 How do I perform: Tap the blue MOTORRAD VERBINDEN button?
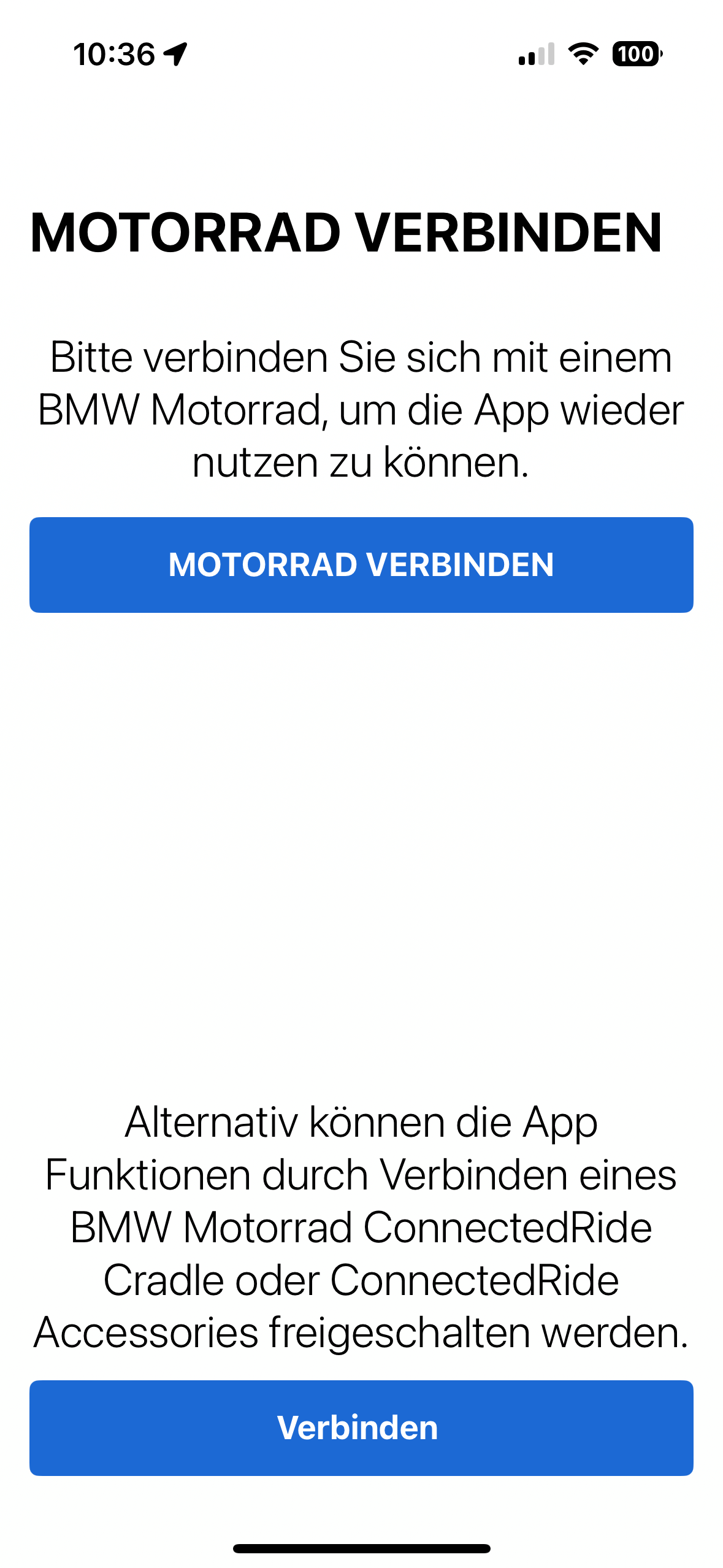point(361,564)
